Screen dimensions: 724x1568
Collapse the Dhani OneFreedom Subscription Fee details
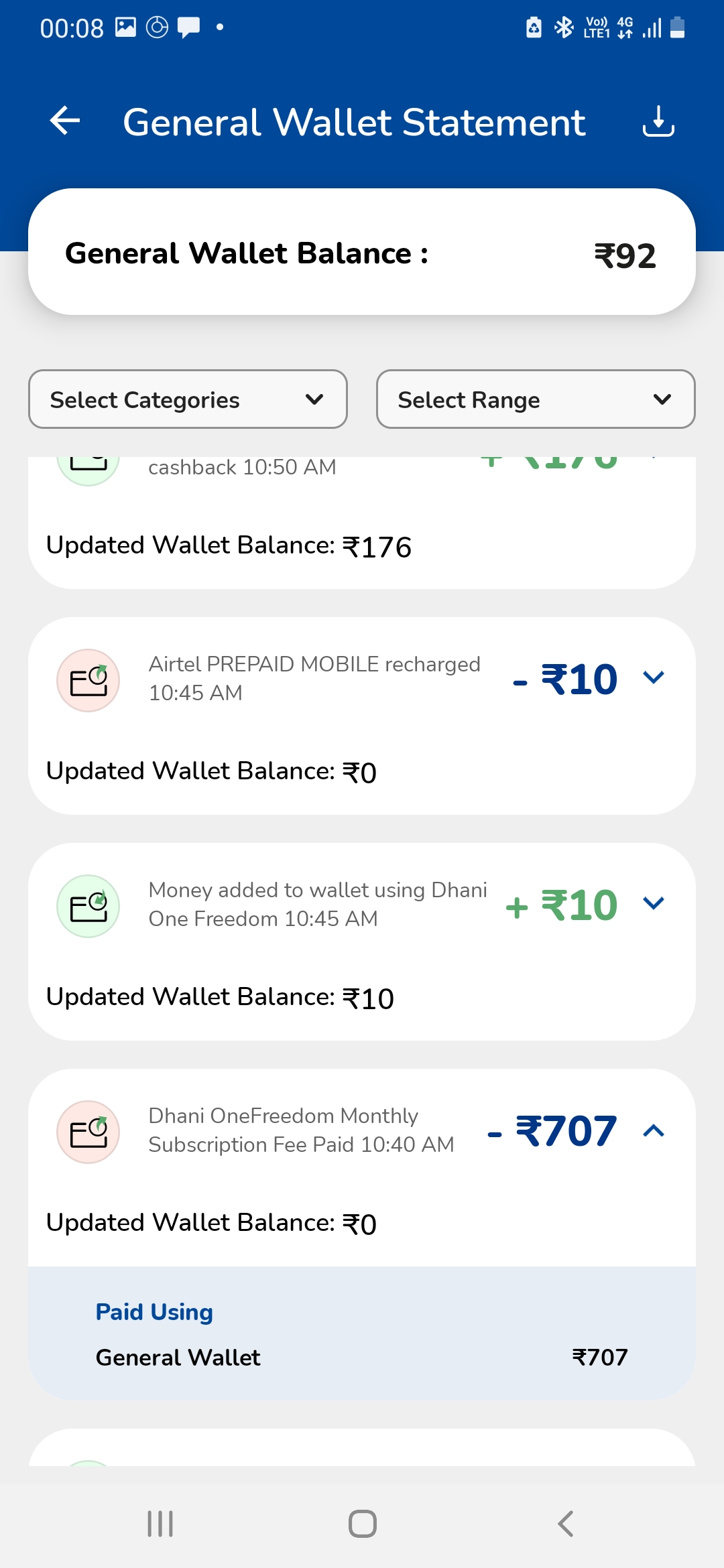[x=653, y=1131]
